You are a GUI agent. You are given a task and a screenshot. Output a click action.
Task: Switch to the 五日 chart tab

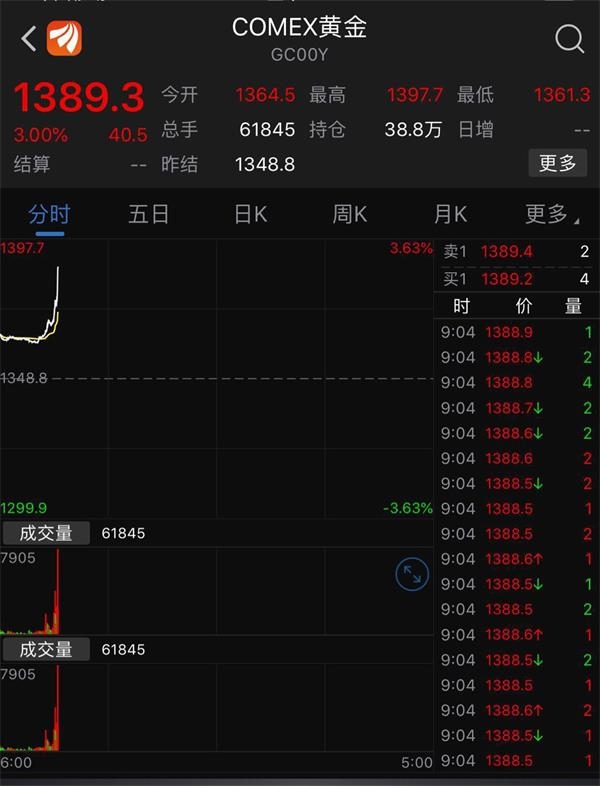point(148,214)
